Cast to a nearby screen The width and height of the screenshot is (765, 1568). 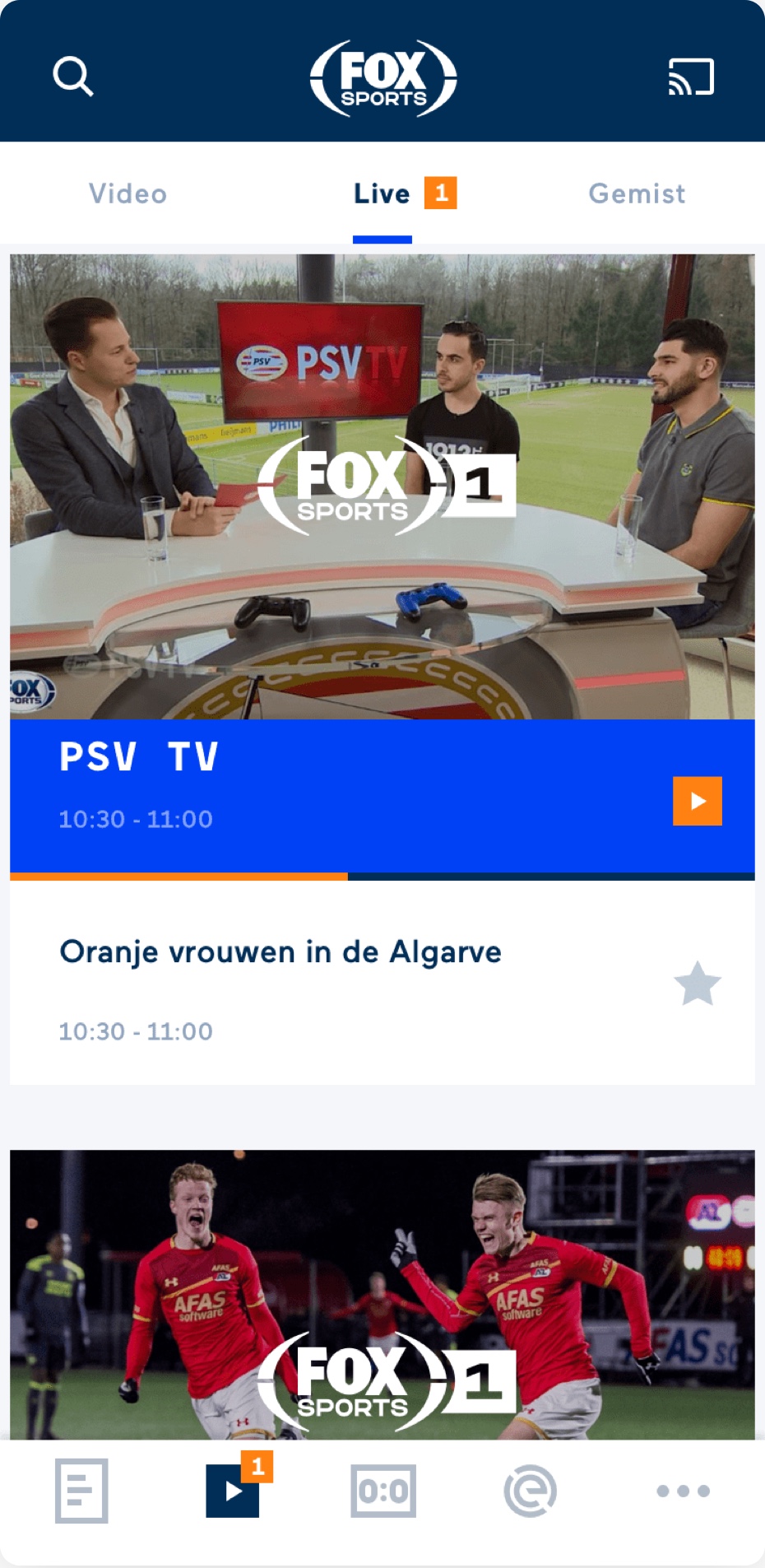(690, 77)
